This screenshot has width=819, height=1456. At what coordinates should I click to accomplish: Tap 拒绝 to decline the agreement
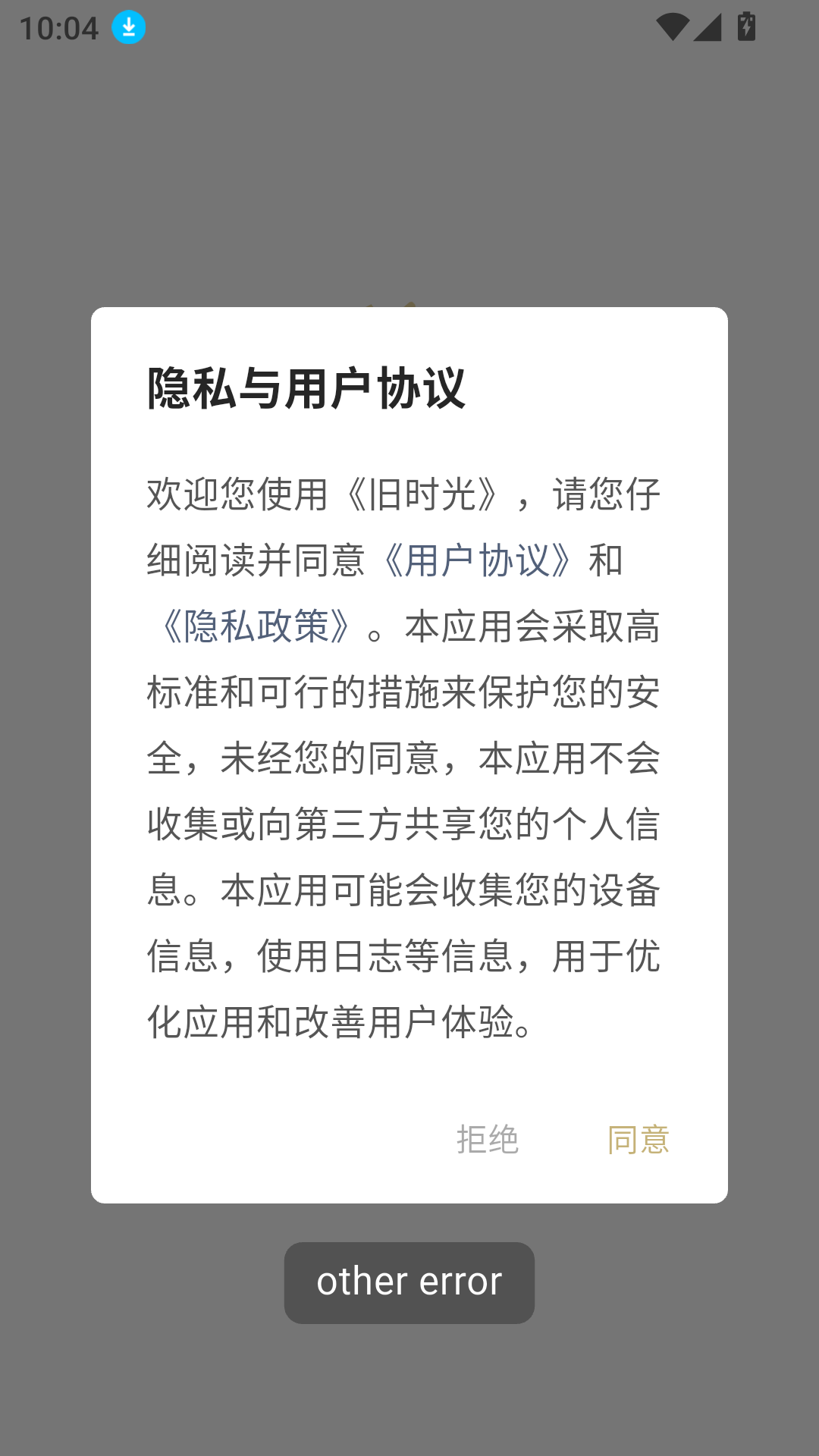pyautogui.click(x=488, y=1140)
